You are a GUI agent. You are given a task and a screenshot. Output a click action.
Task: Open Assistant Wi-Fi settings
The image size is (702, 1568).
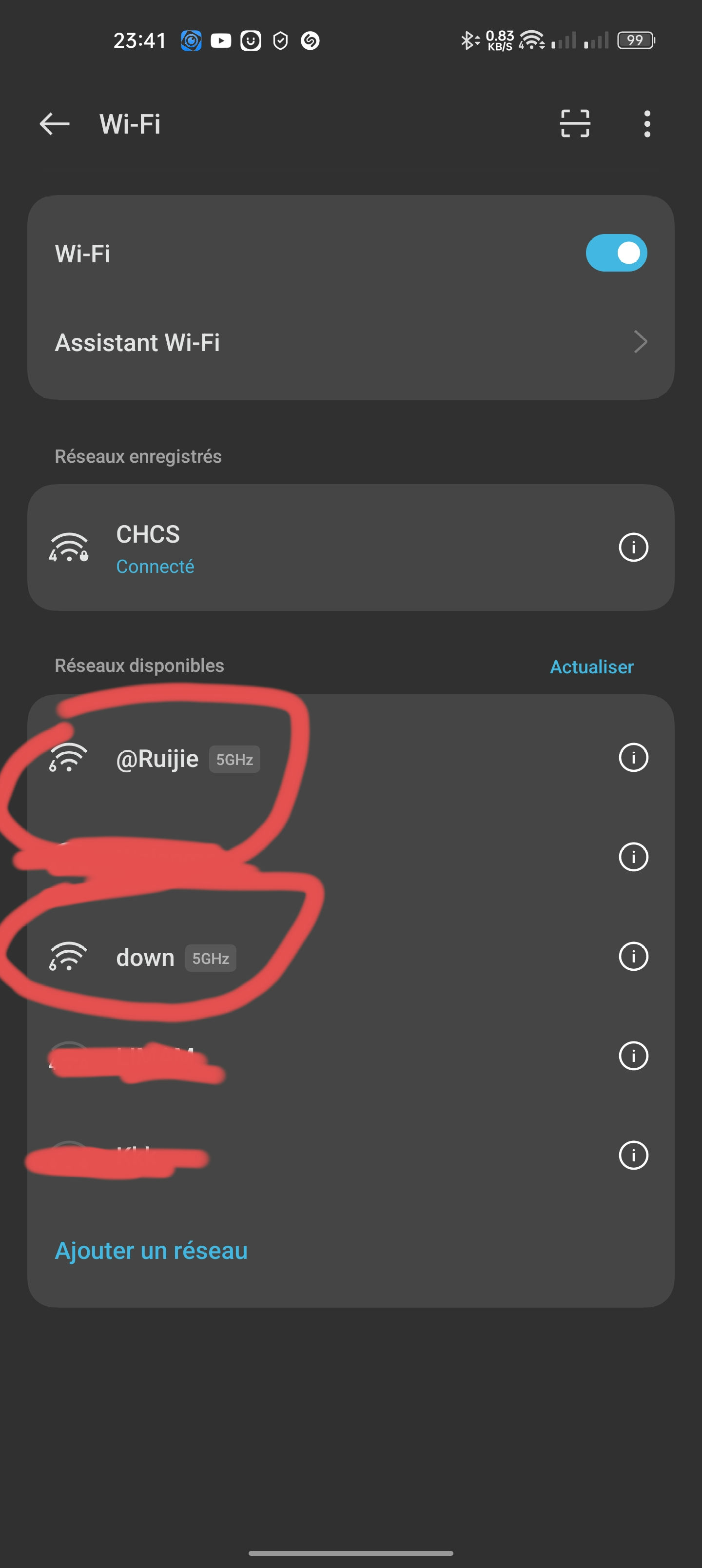tap(351, 342)
